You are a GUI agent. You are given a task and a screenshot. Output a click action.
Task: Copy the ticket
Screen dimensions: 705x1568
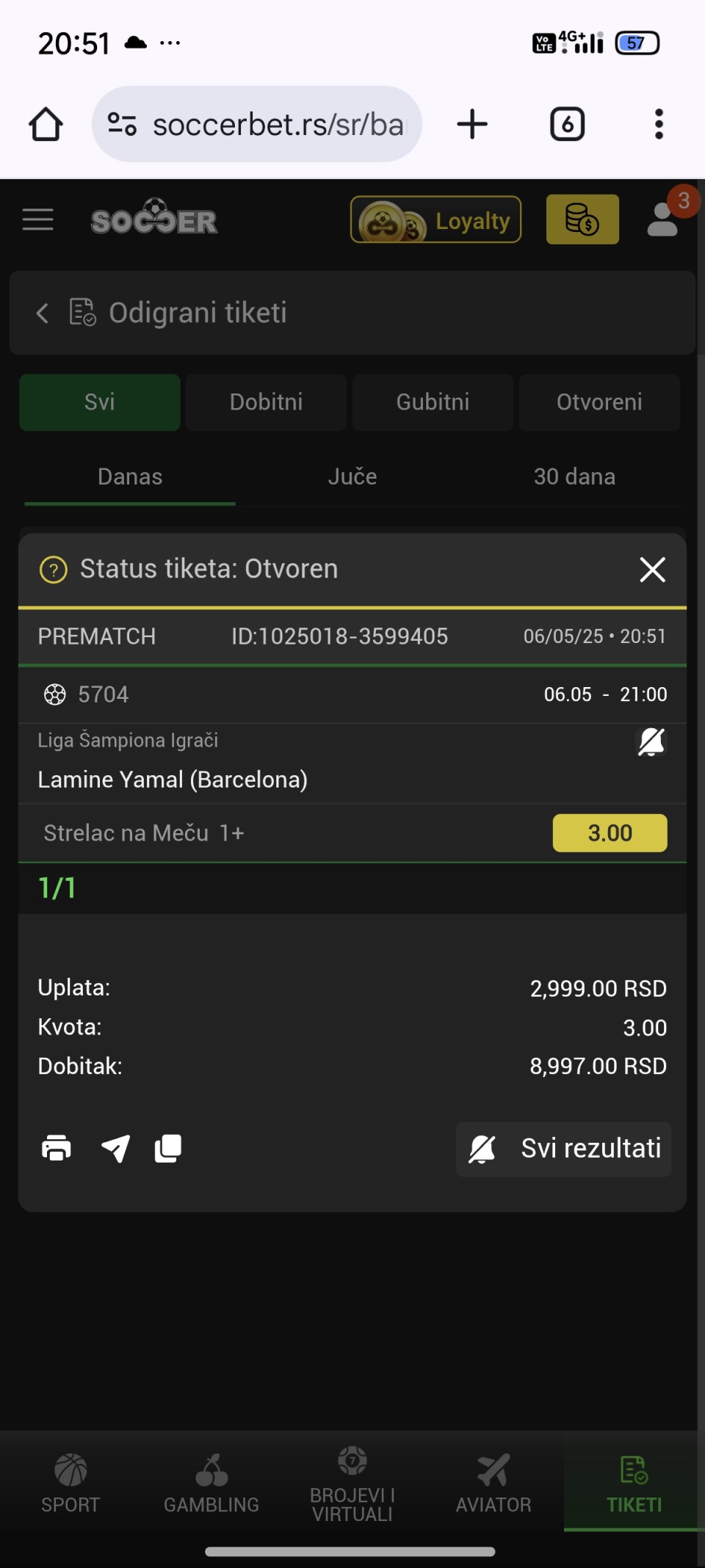pyautogui.click(x=168, y=1148)
